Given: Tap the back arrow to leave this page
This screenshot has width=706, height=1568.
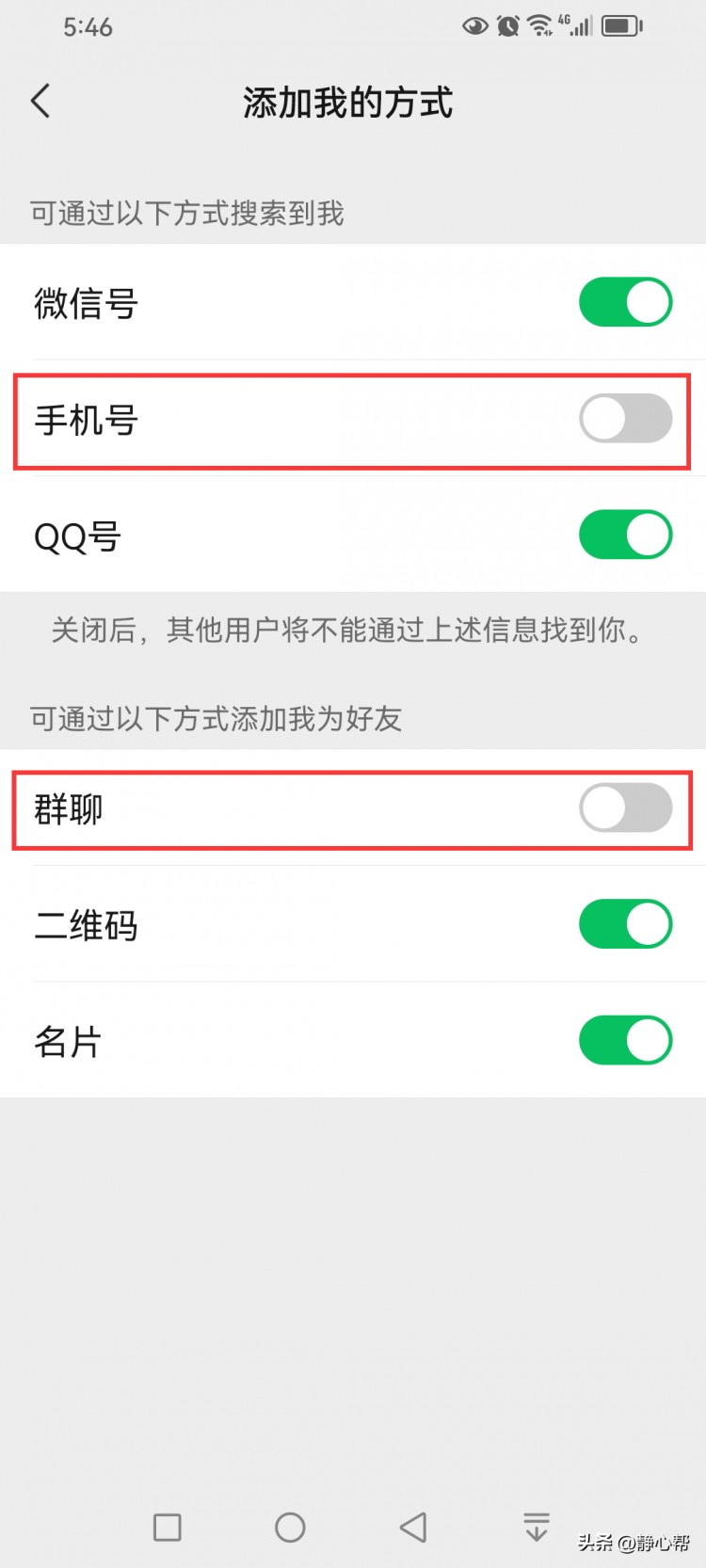Looking at the screenshot, I should point(40,101).
